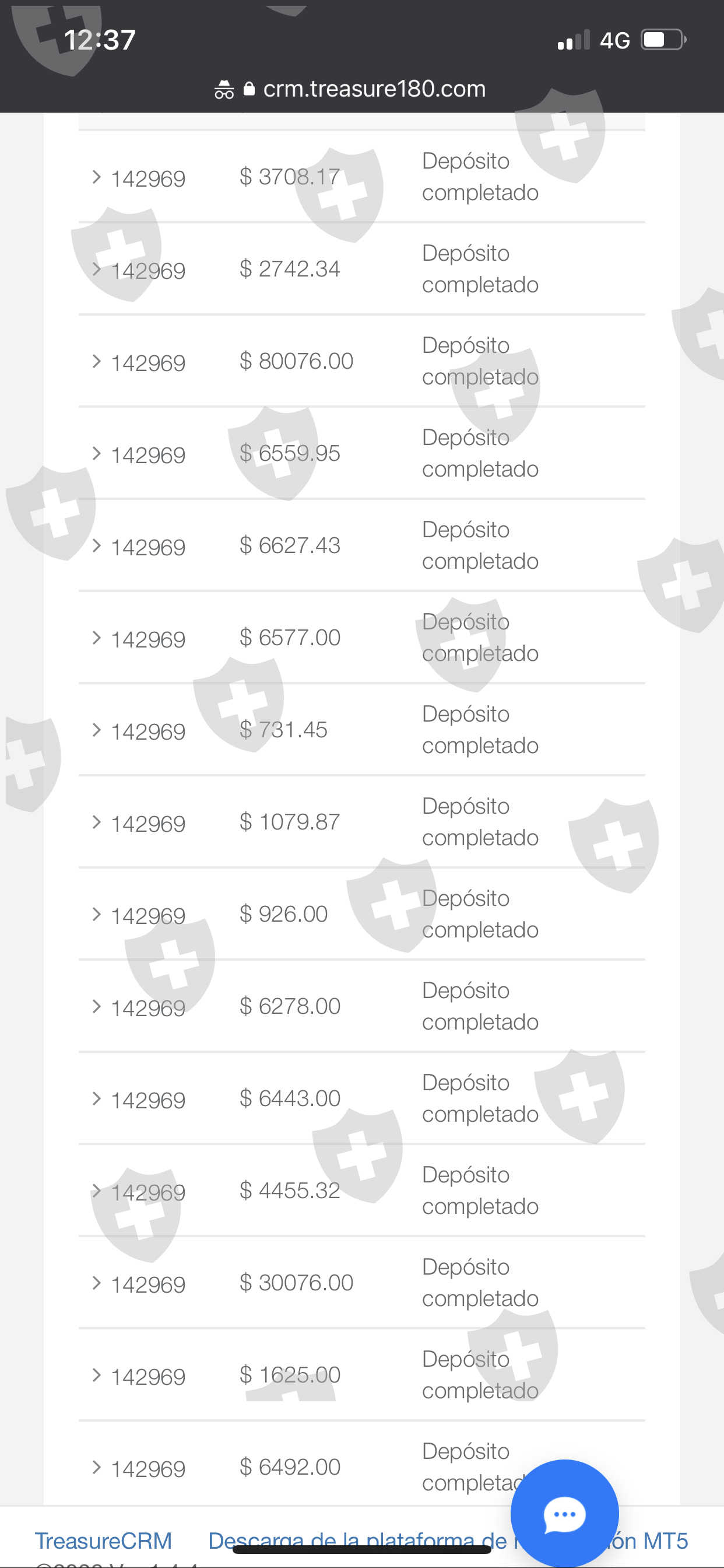Expand the $ 6278.00 deposit row
724x1568 pixels.
96,1007
